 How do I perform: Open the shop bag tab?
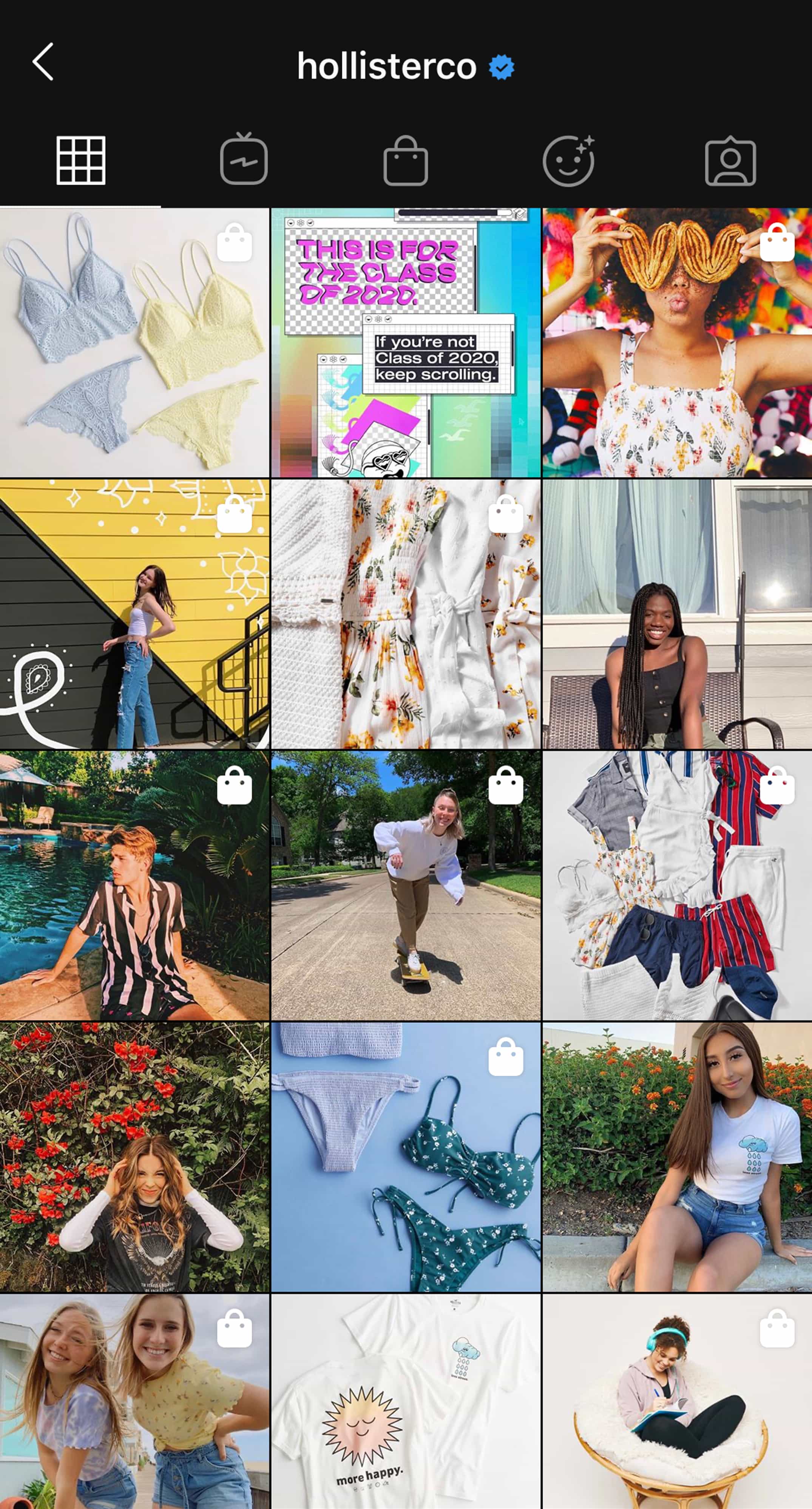406,161
